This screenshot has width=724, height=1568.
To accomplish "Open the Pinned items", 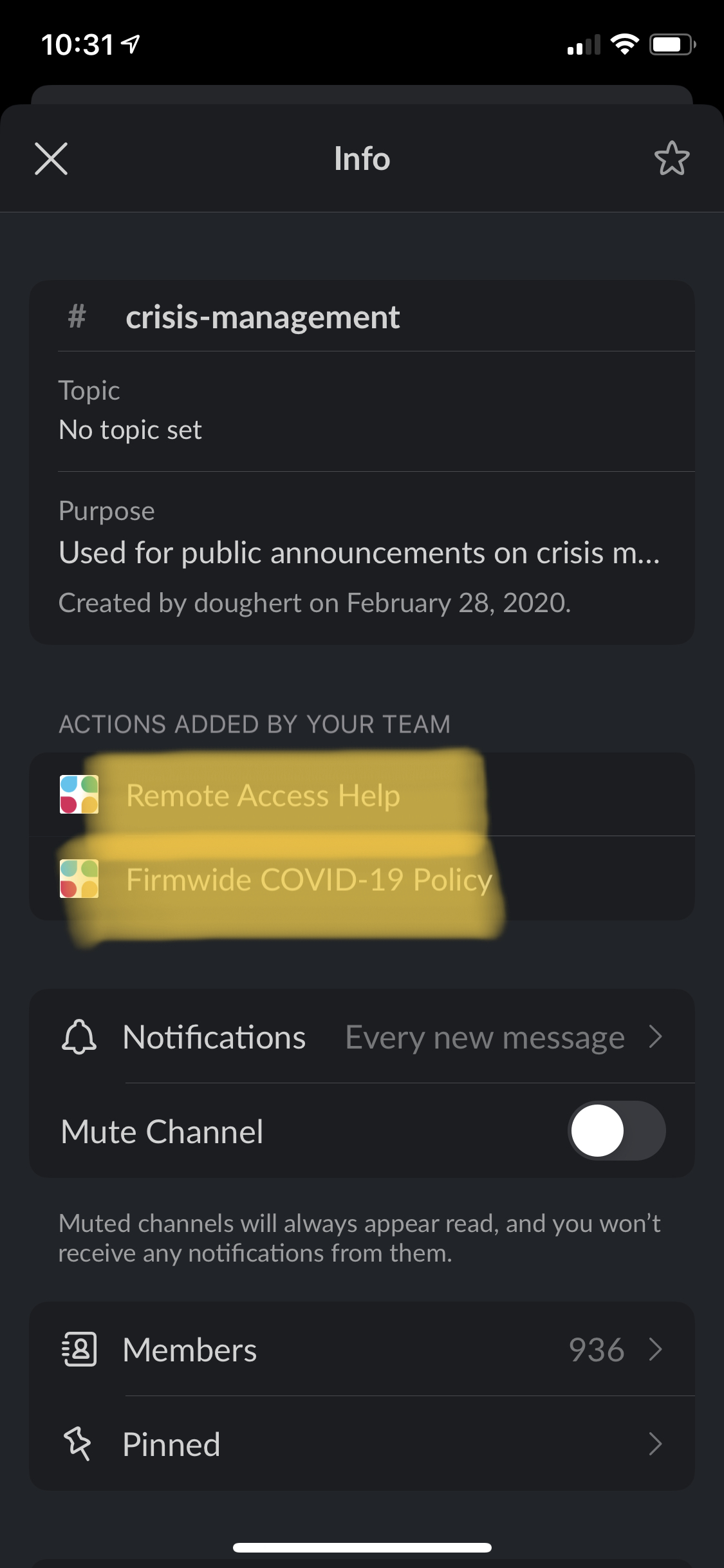I will click(362, 1444).
